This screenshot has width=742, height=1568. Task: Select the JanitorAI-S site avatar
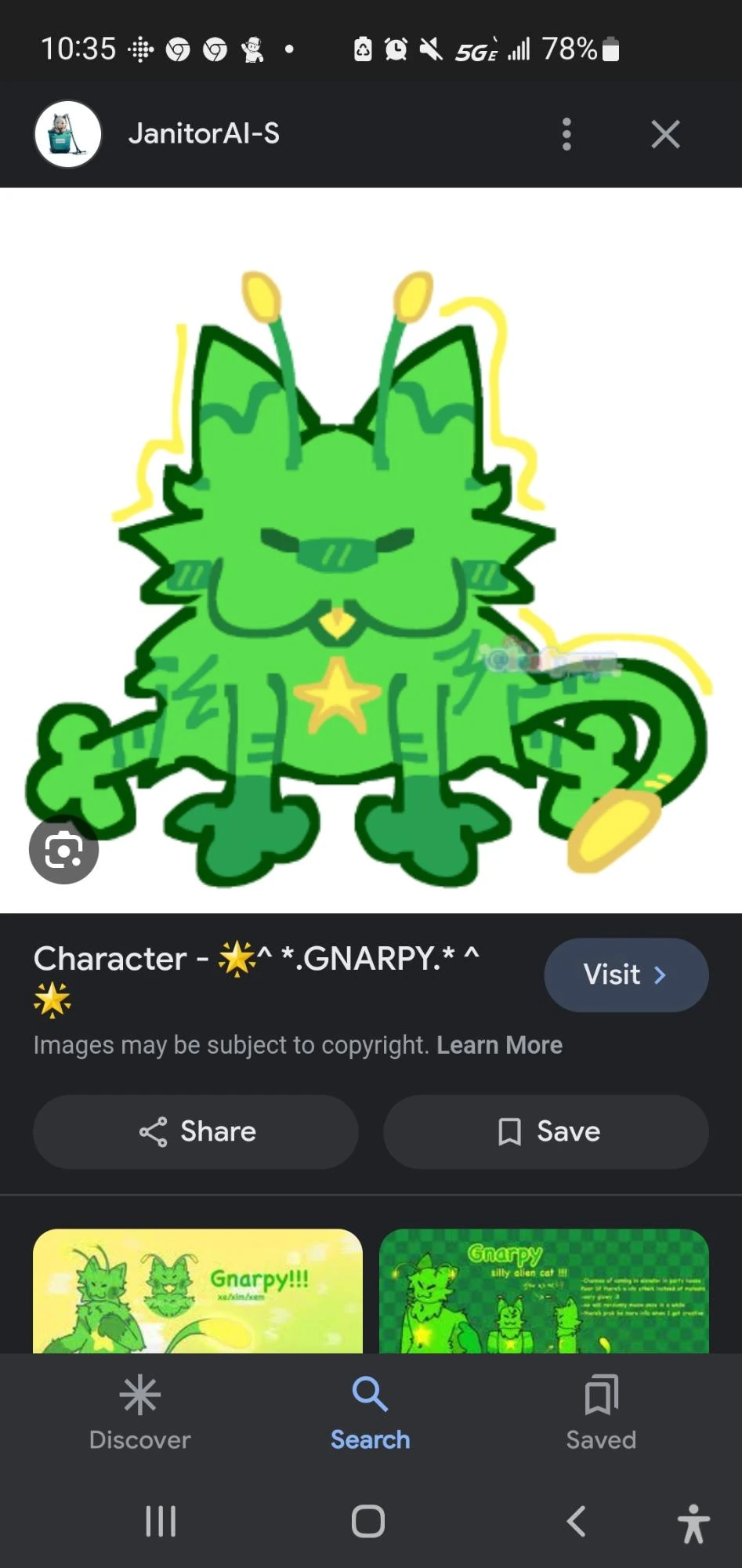(x=67, y=133)
